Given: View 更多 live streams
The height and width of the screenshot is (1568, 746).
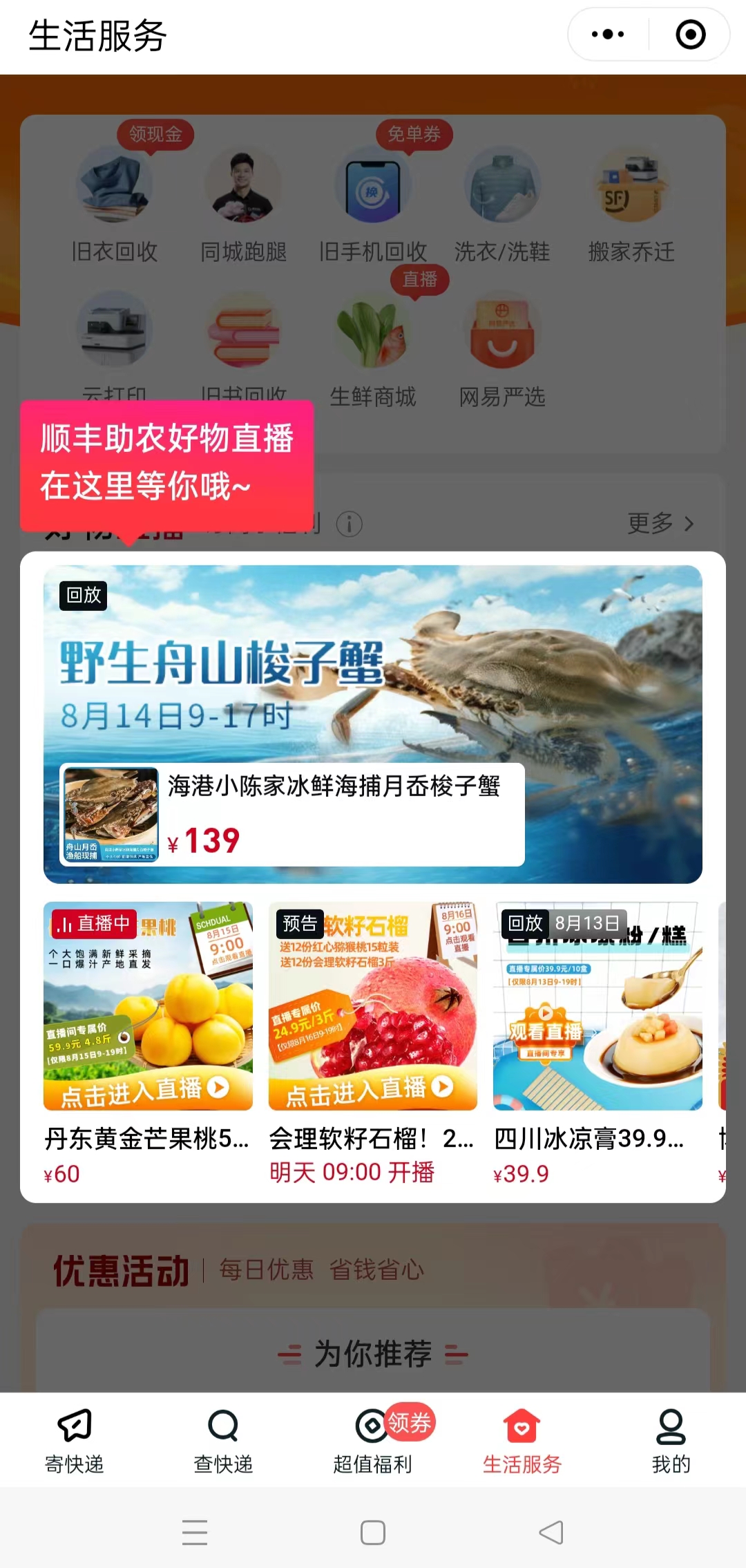Looking at the screenshot, I should (660, 523).
